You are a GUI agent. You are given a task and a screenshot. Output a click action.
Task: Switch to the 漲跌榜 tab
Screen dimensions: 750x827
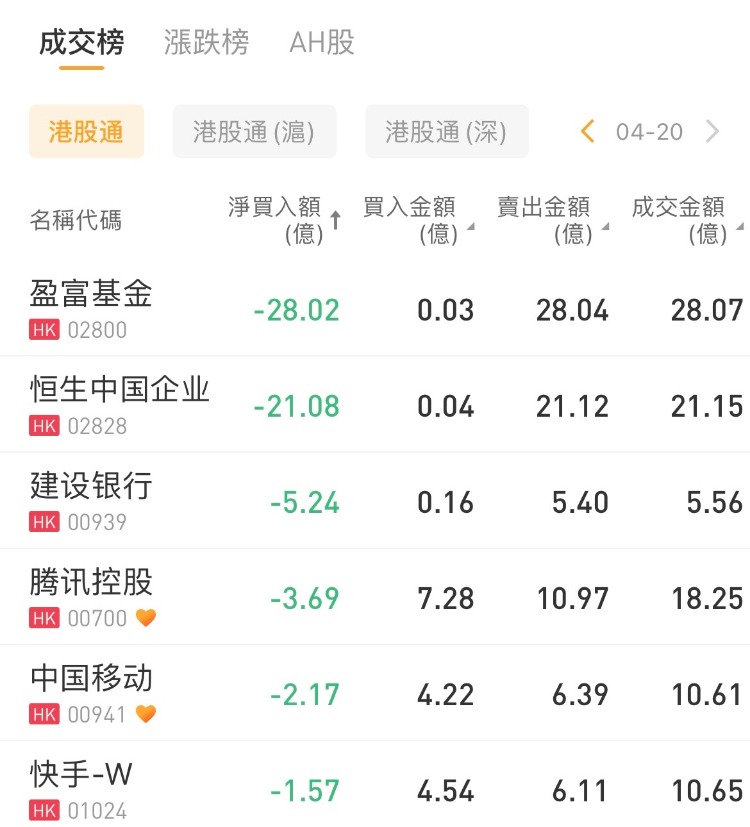pos(206,43)
